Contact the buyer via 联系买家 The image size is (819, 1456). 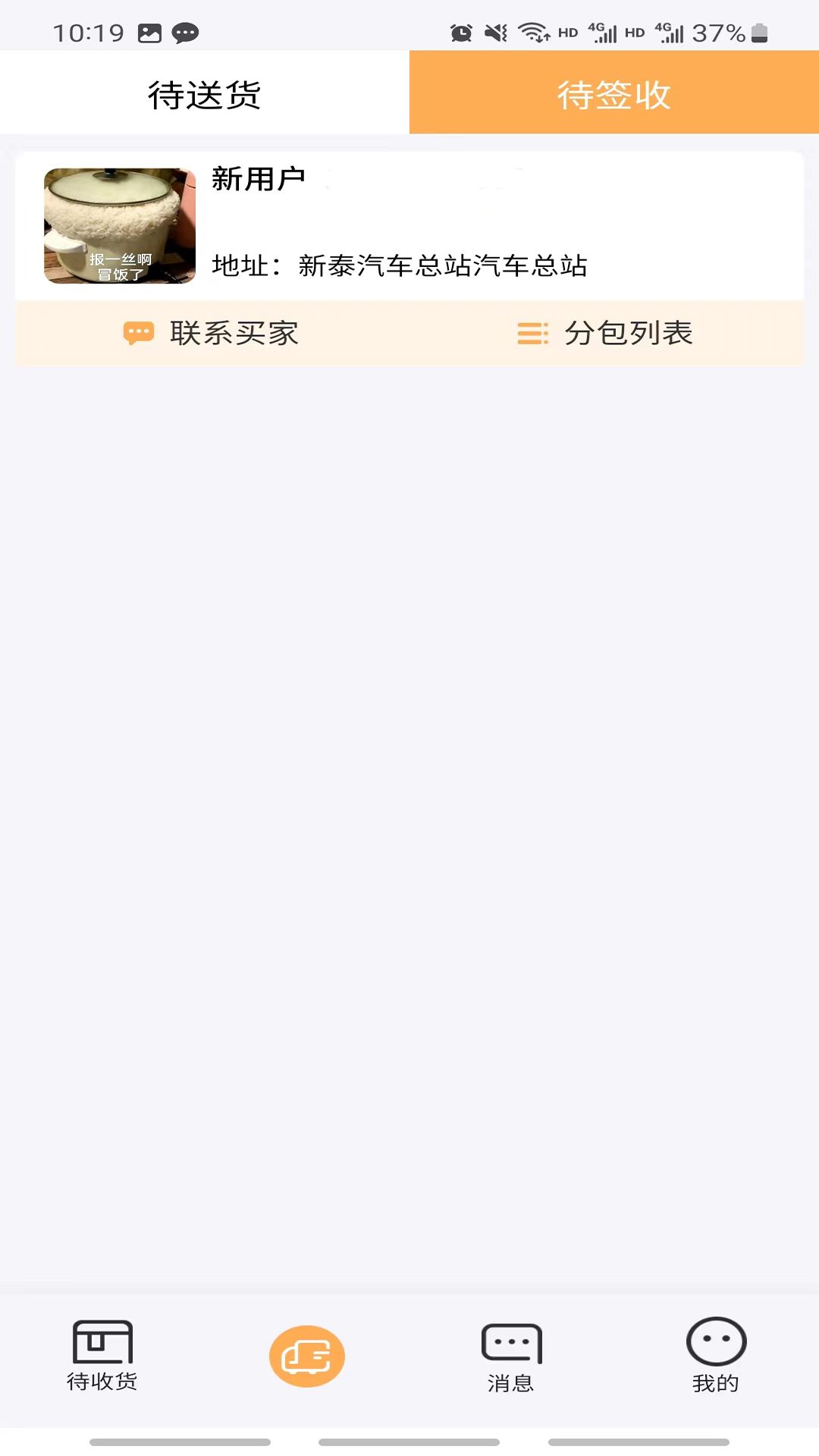[x=234, y=334]
